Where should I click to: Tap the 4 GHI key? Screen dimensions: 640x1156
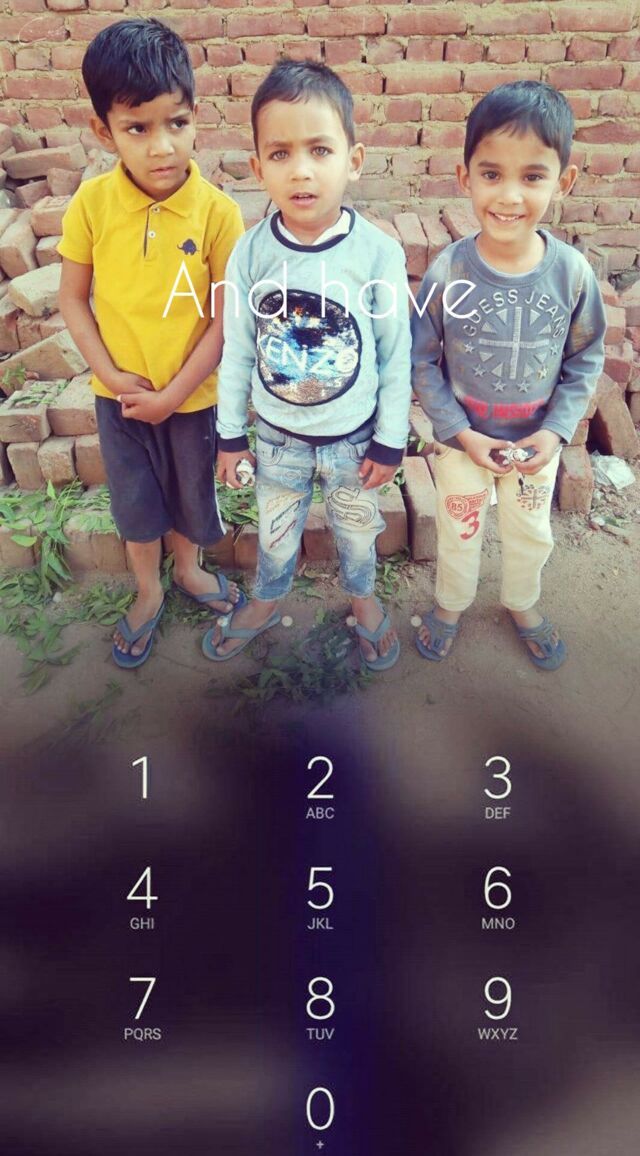point(142,897)
